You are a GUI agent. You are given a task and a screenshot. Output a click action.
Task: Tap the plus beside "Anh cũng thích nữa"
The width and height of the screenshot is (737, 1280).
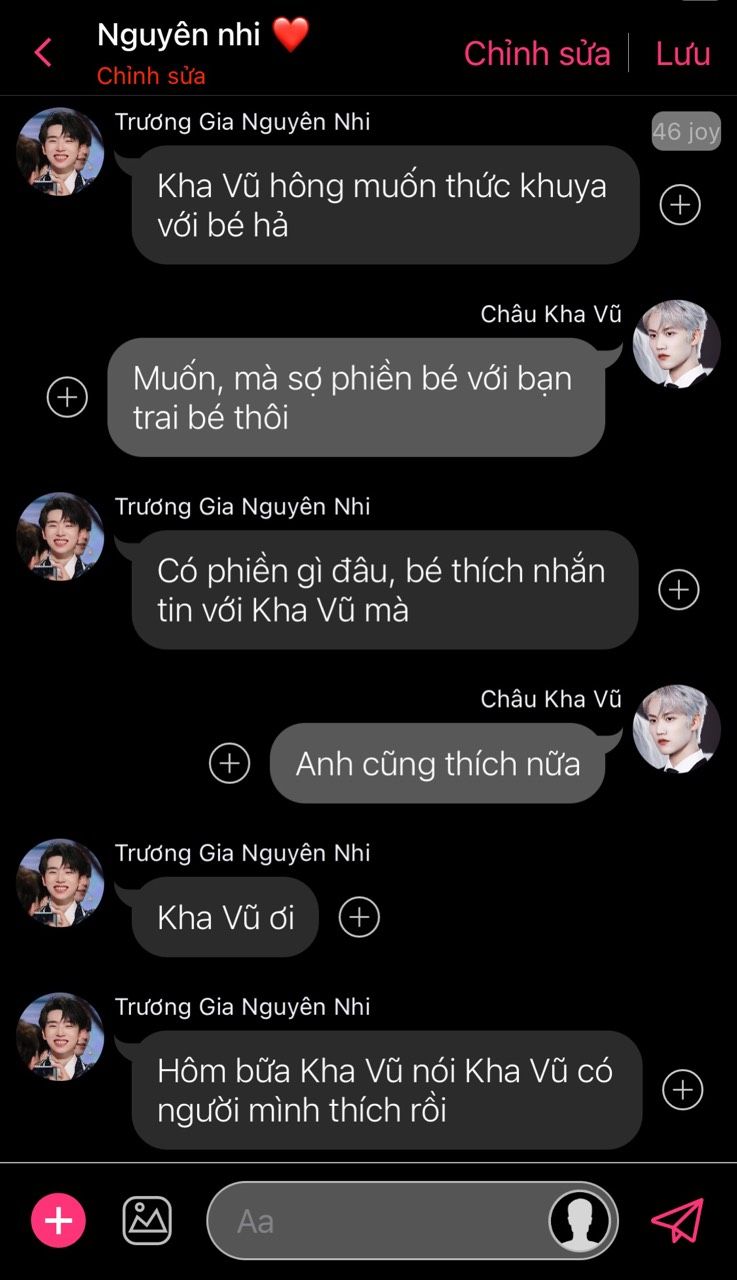[229, 764]
